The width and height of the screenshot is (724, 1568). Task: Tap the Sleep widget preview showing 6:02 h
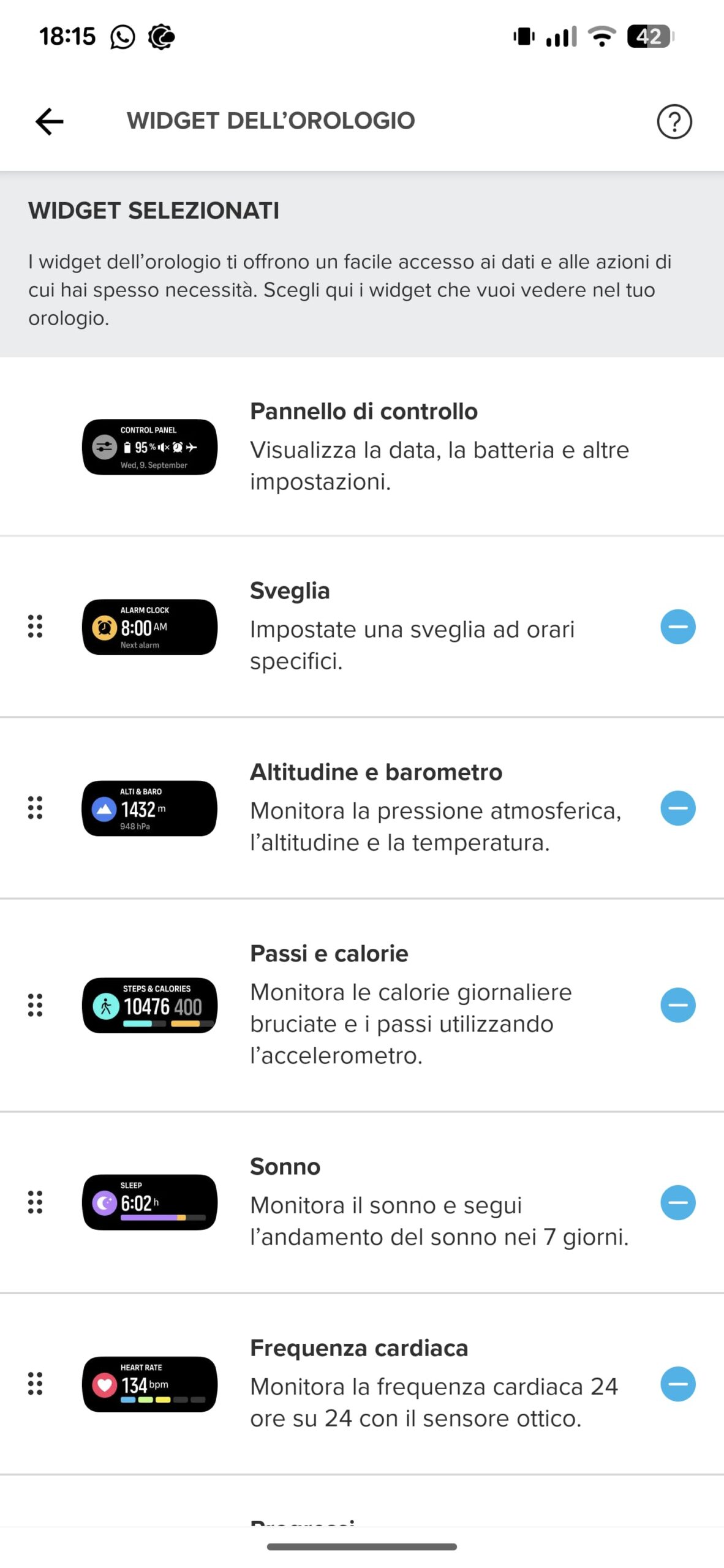coord(149,1202)
